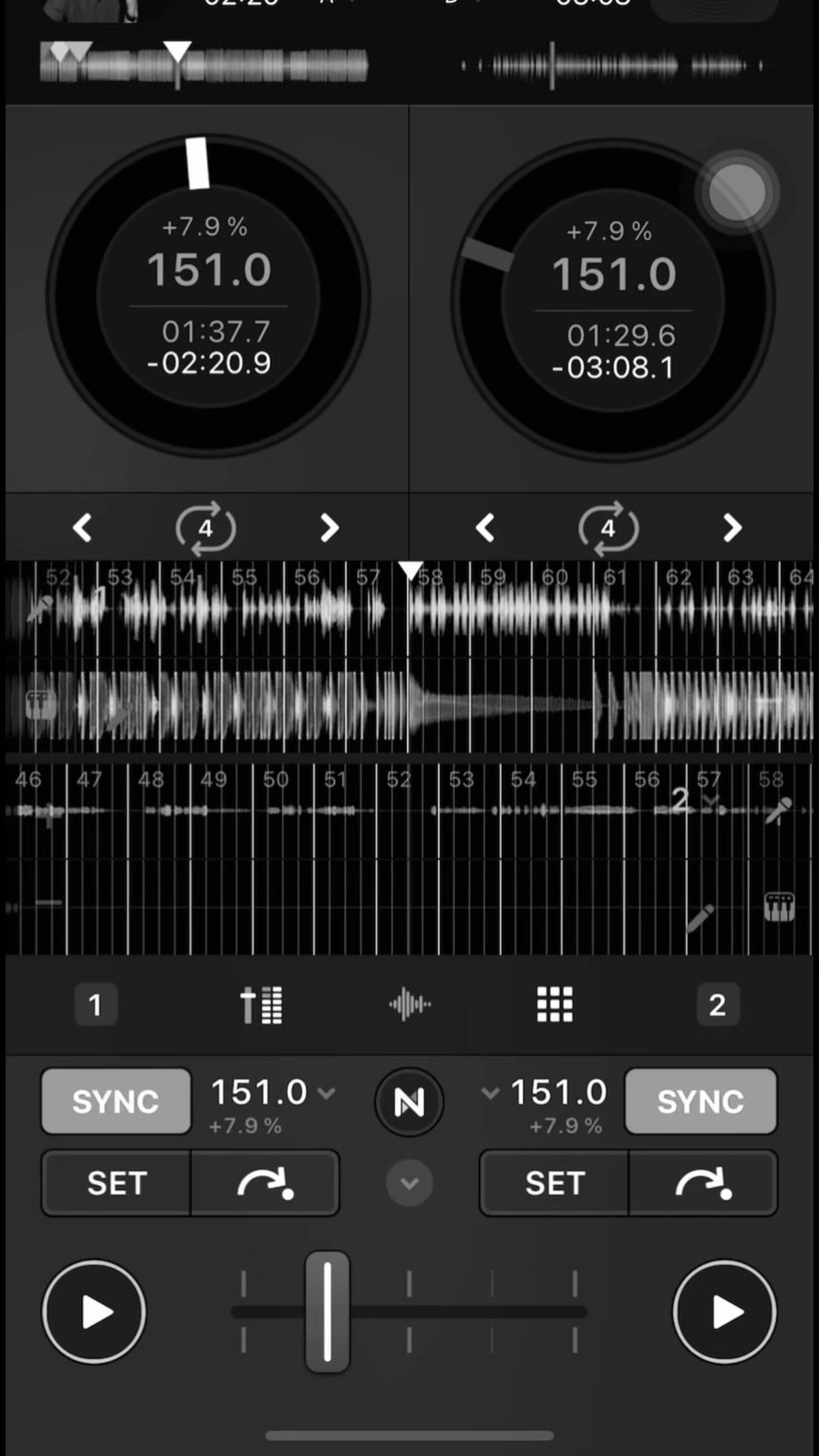This screenshot has height=1456, width=819.
Task: Switch to the waveform view
Action: tap(409, 1004)
